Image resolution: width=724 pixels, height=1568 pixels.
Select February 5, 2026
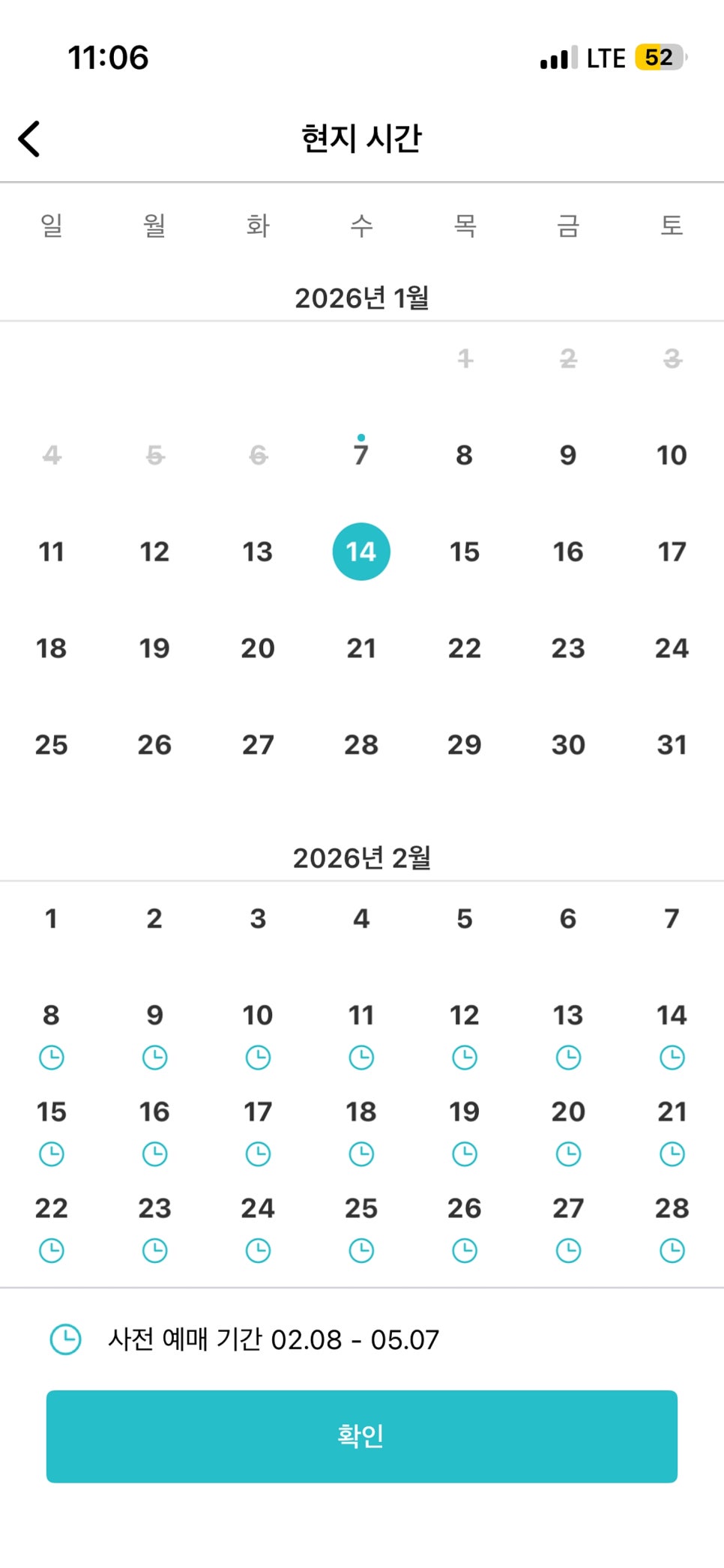465,918
